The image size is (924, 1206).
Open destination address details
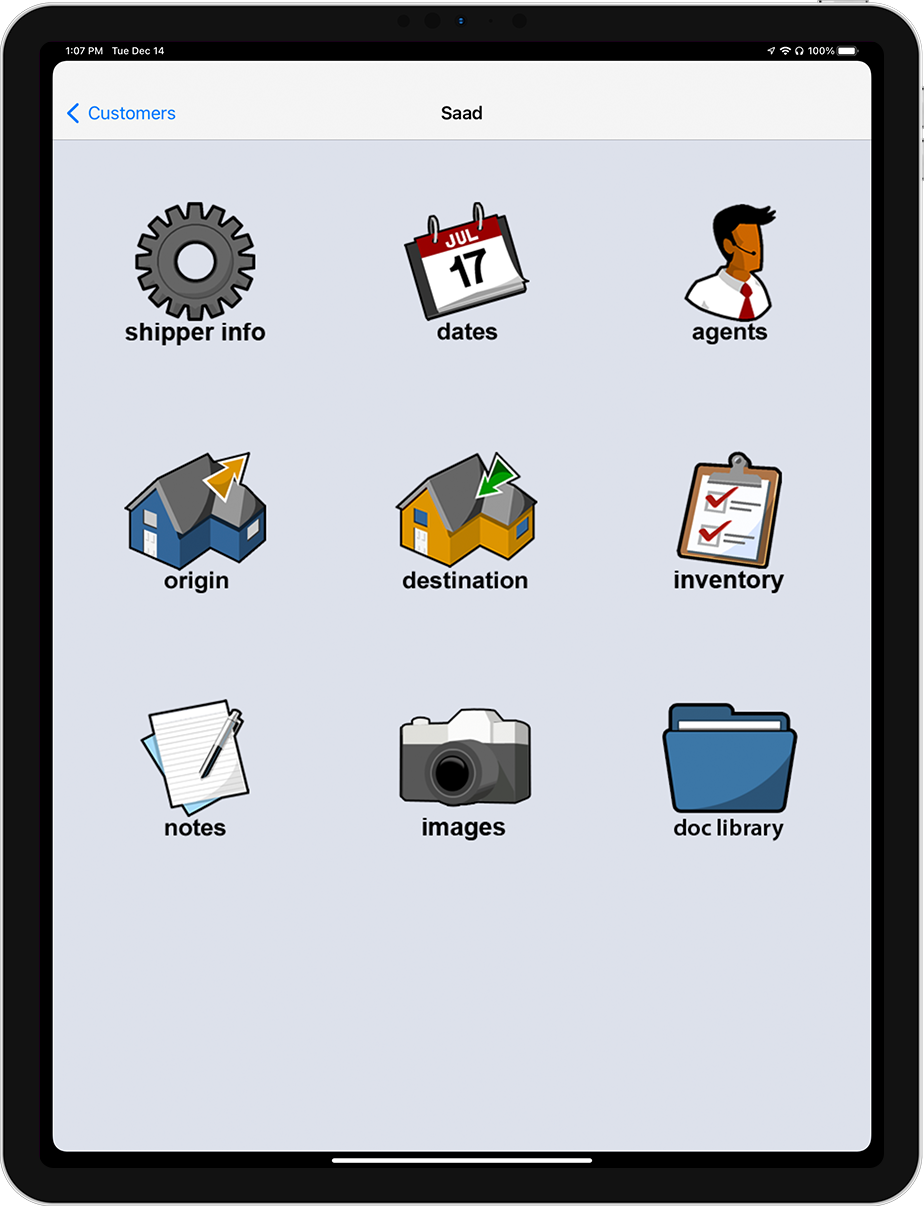pyautogui.click(x=465, y=520)
